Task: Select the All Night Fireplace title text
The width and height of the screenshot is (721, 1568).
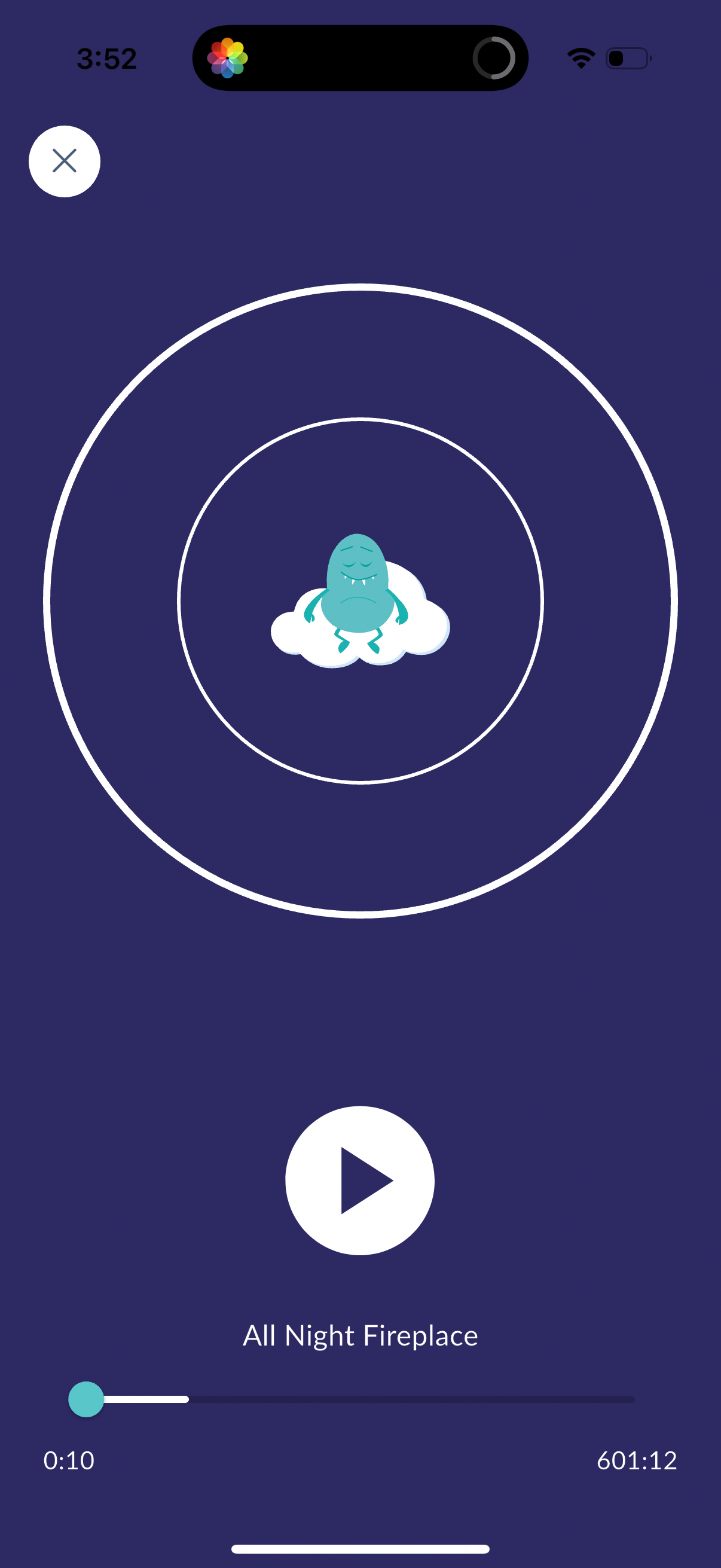Action: pyautogui.click(x=360, y=1335)
